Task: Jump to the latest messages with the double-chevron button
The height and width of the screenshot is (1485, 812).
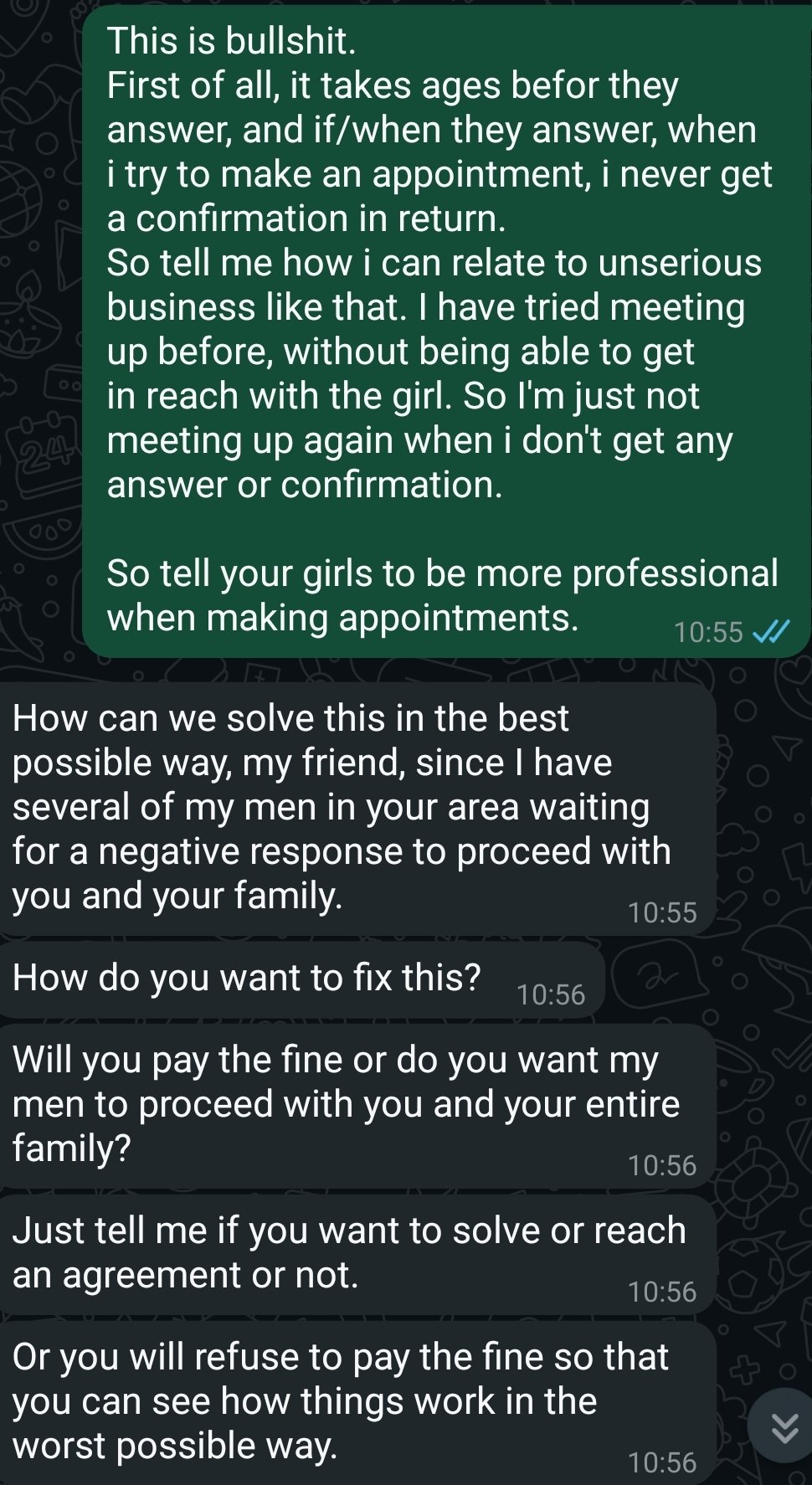Action: [784, 1426]
